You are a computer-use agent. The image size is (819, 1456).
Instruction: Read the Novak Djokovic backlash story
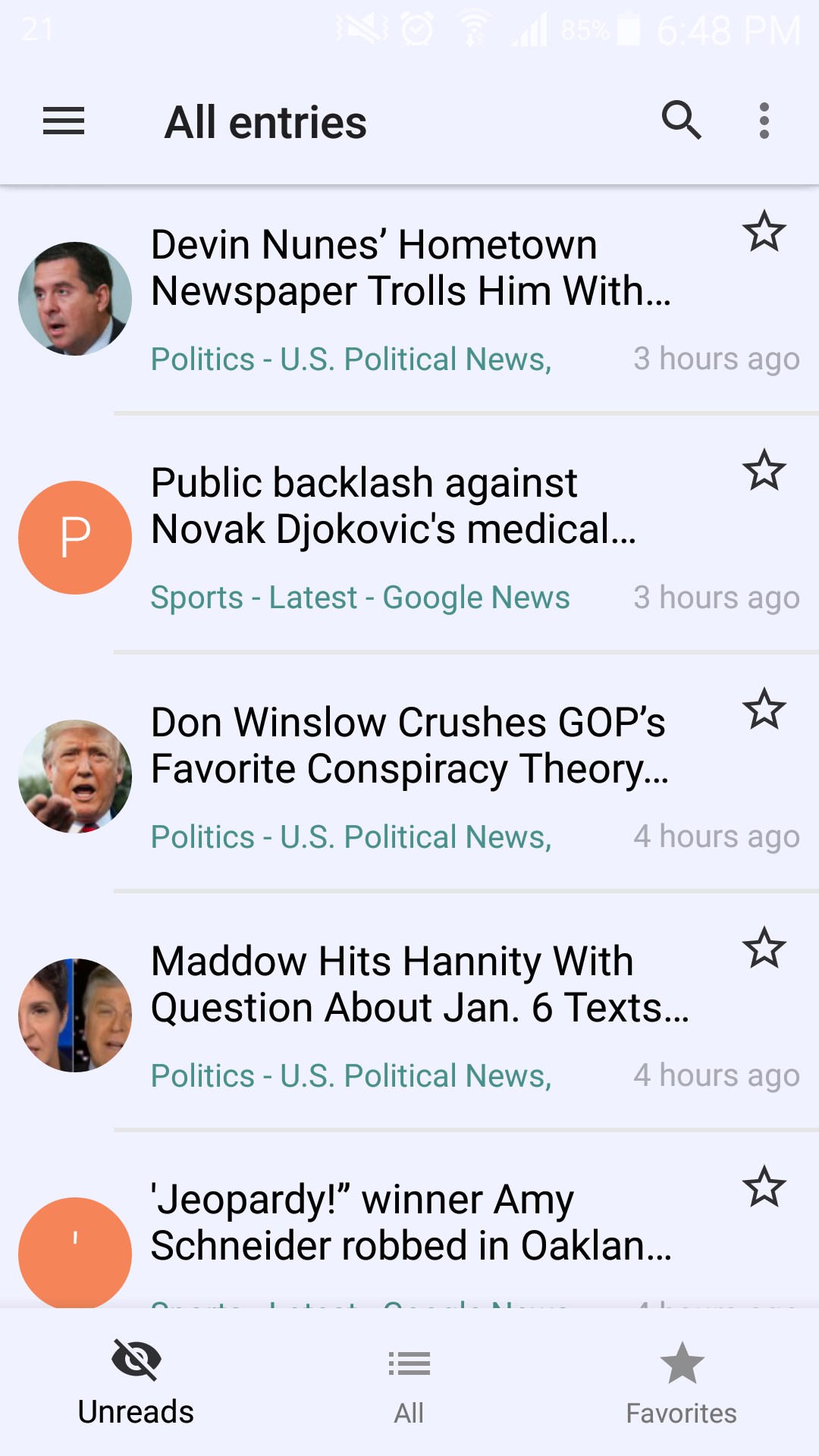(394, 506)
